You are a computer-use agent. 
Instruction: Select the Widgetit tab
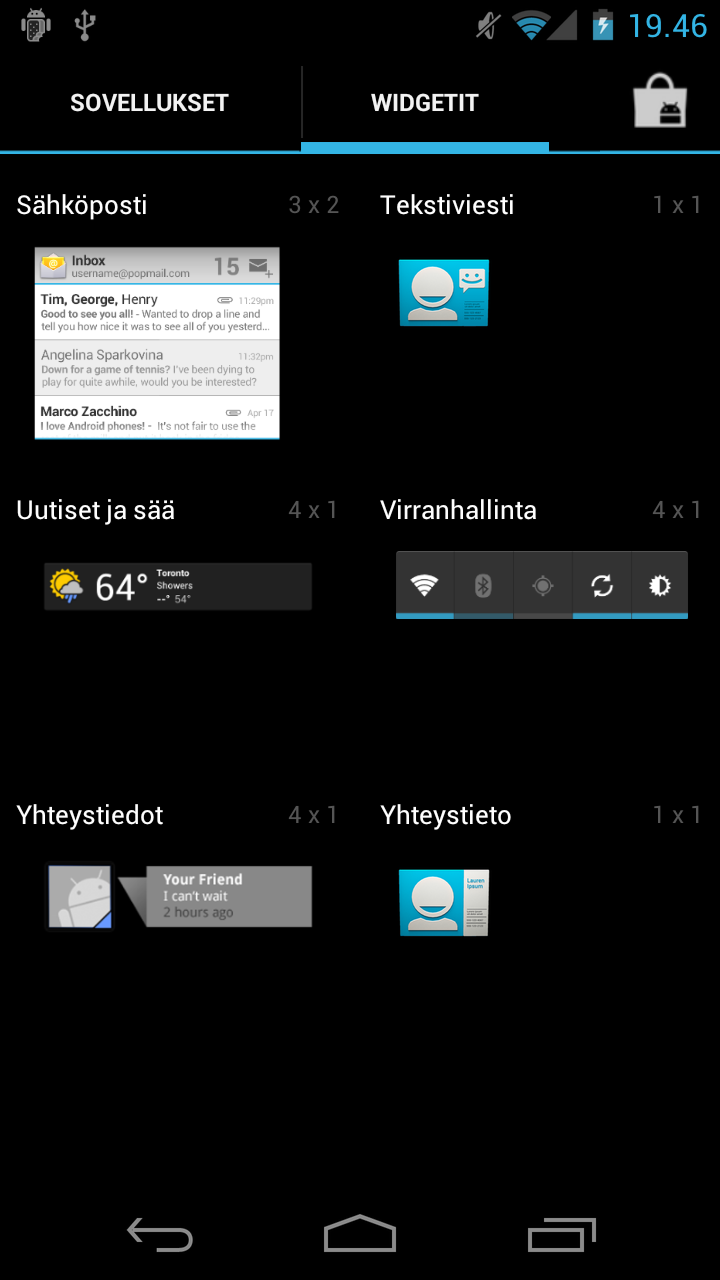tap(425, 103)
